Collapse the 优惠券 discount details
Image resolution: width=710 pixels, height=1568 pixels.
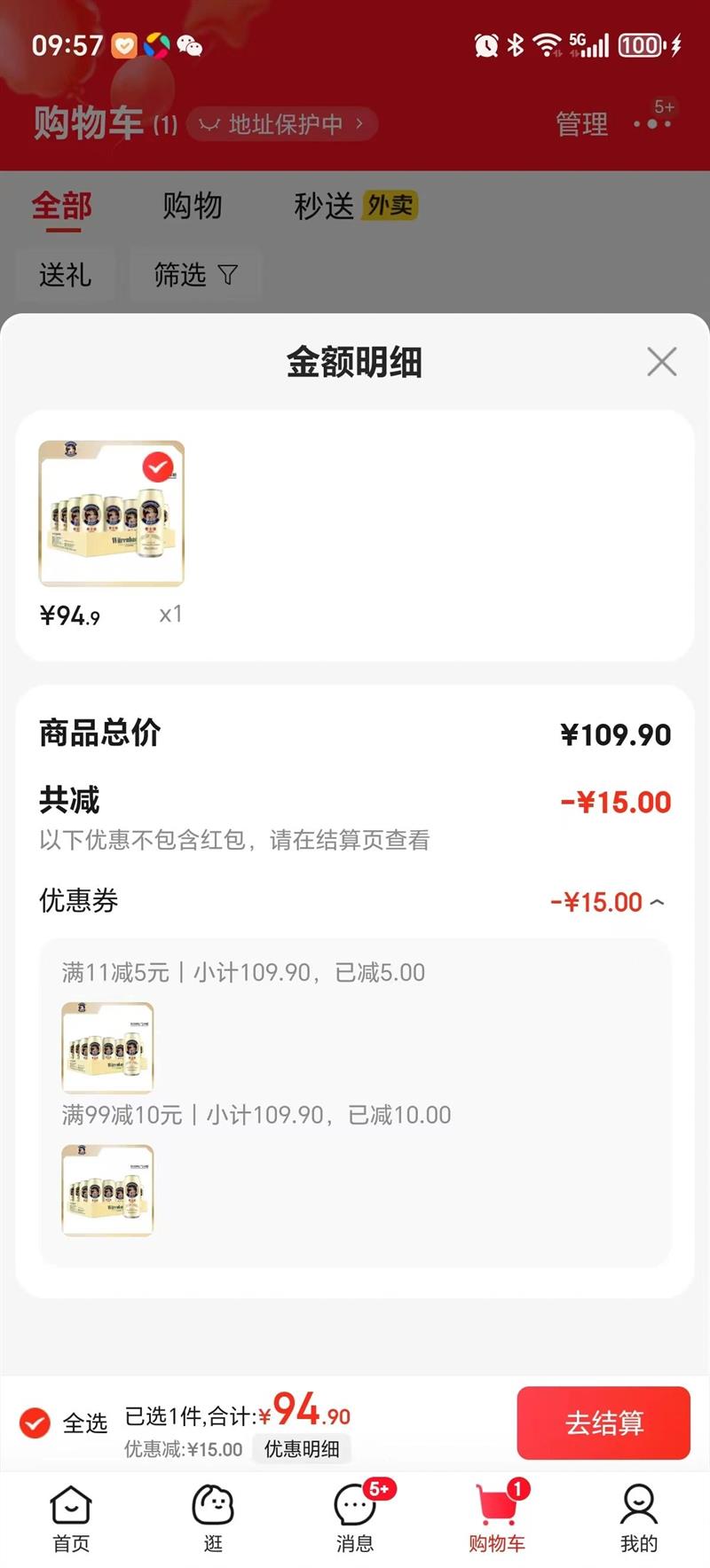(657, 903)
